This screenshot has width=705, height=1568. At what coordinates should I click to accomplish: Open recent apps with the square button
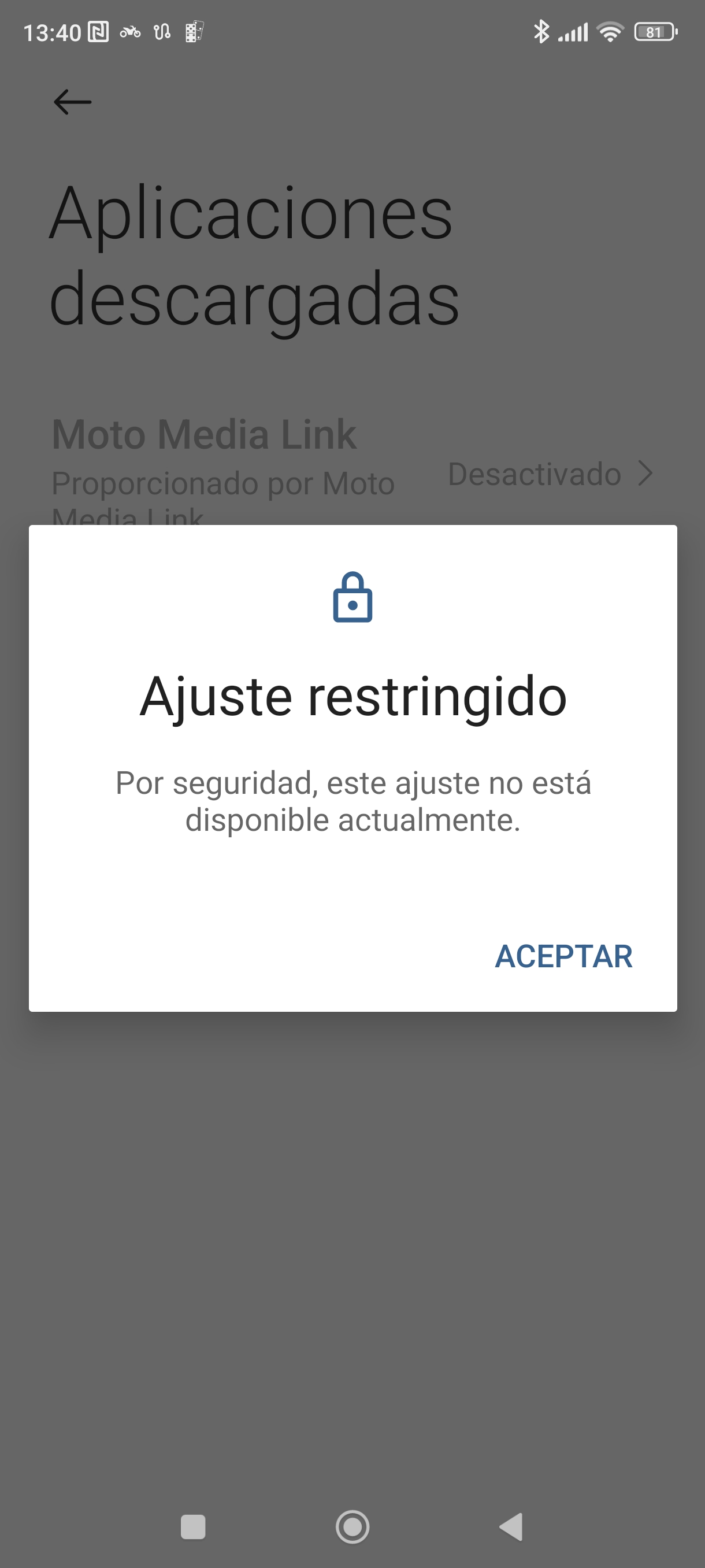193,1526
